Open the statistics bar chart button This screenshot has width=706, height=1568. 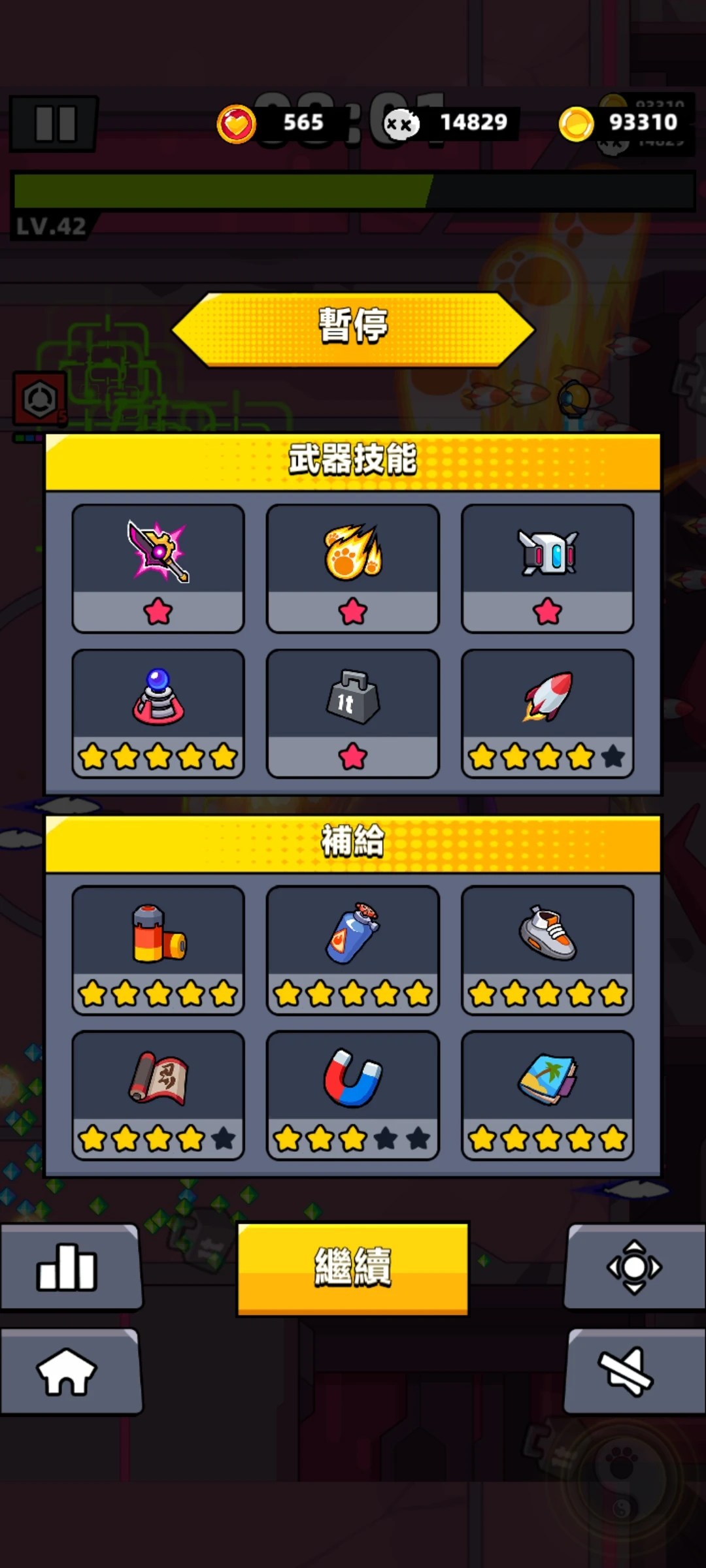click(69, 1267)
